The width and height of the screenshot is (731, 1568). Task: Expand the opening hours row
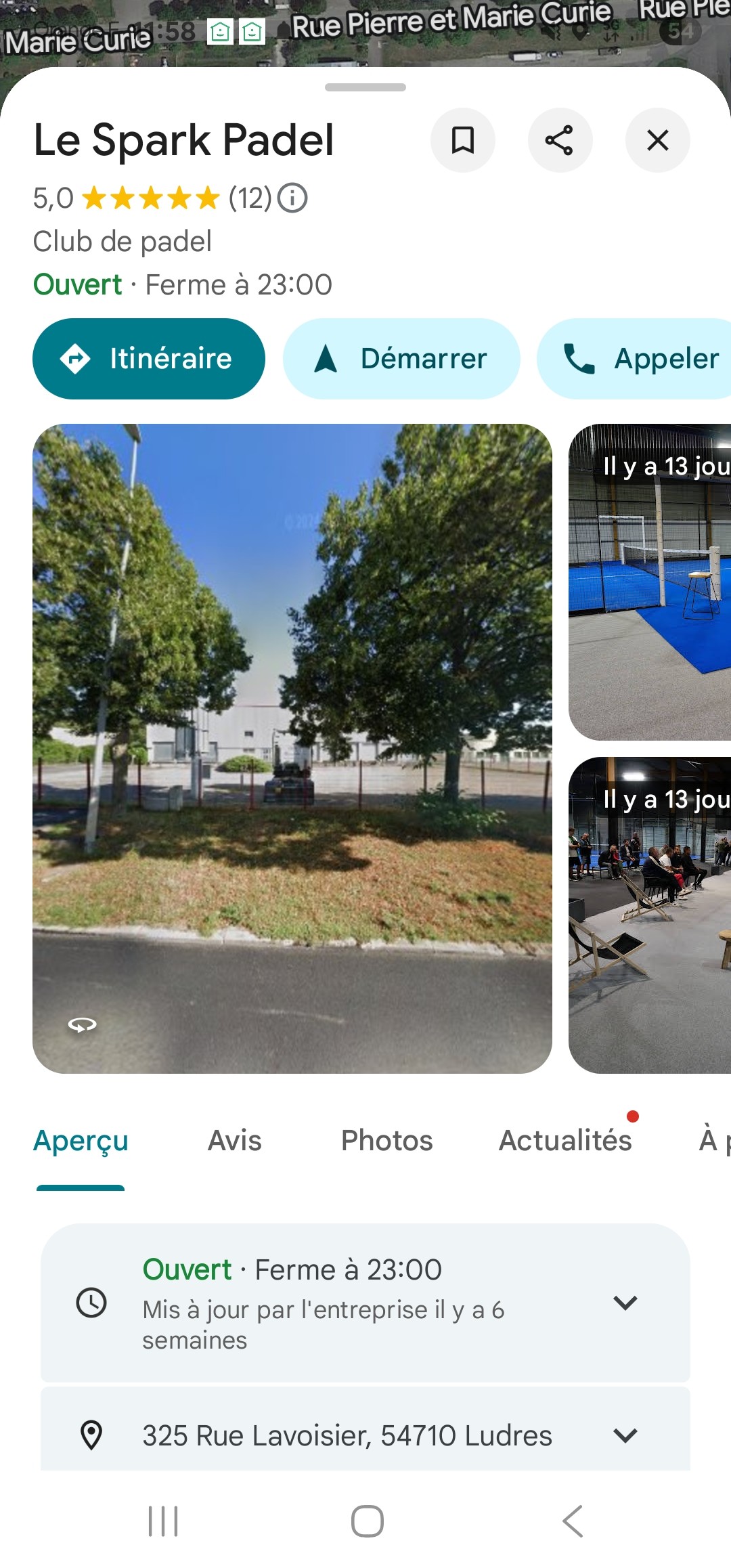625,1303
